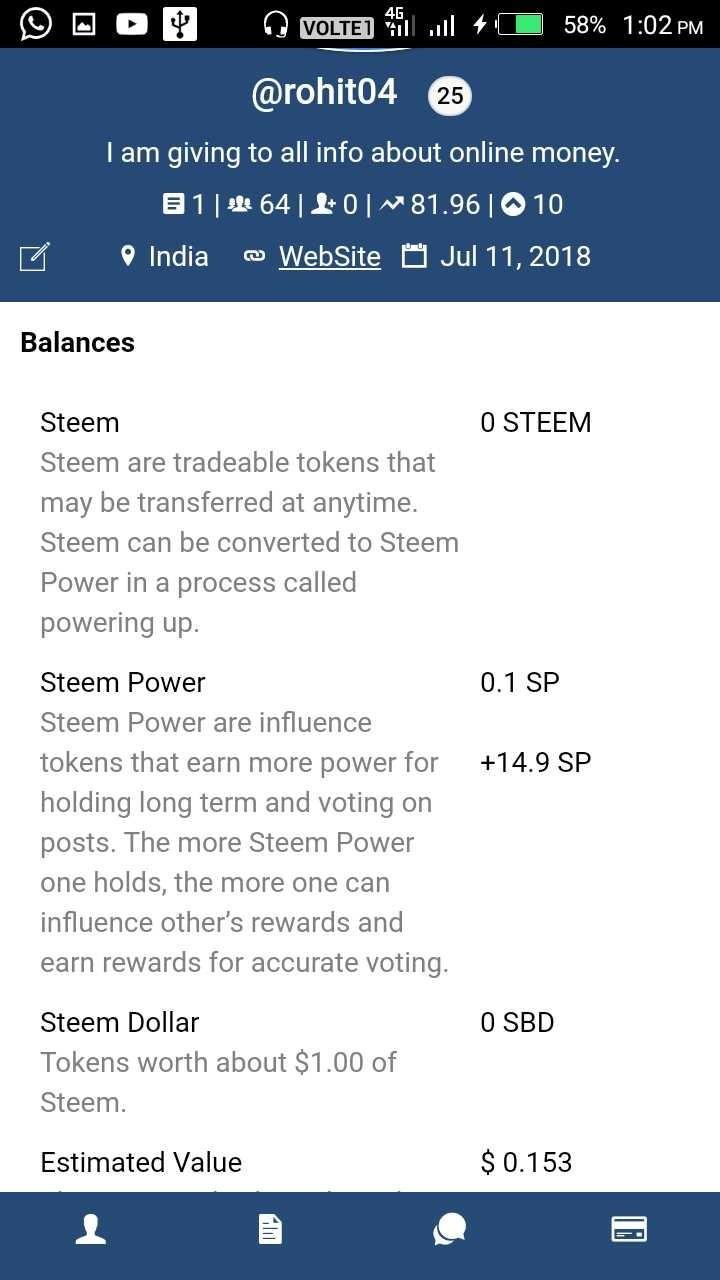Open the WebSite link

tap(329, 257)
